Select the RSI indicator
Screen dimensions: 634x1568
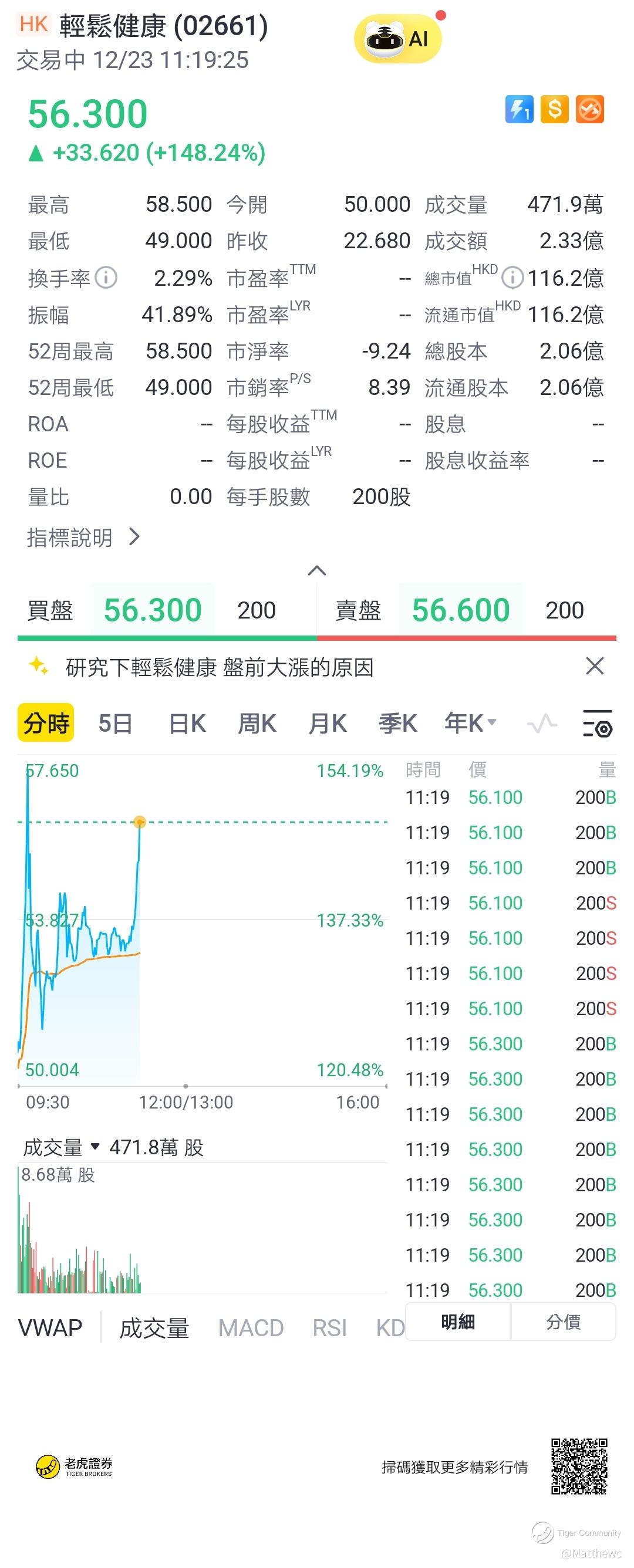329,1327
